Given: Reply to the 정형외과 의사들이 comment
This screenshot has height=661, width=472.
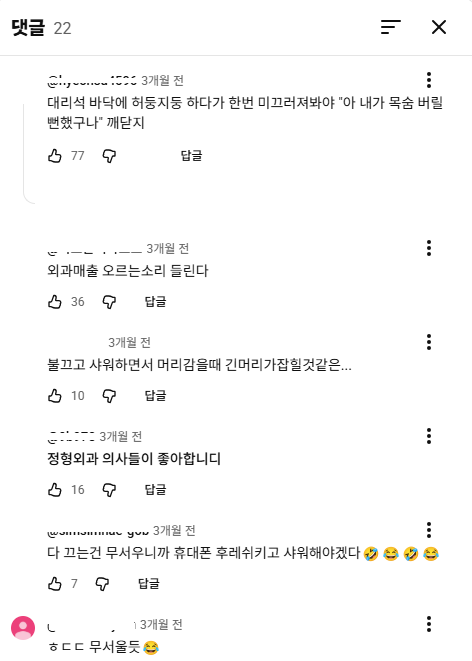Looking at the screenshot, I should coord(156,489).
